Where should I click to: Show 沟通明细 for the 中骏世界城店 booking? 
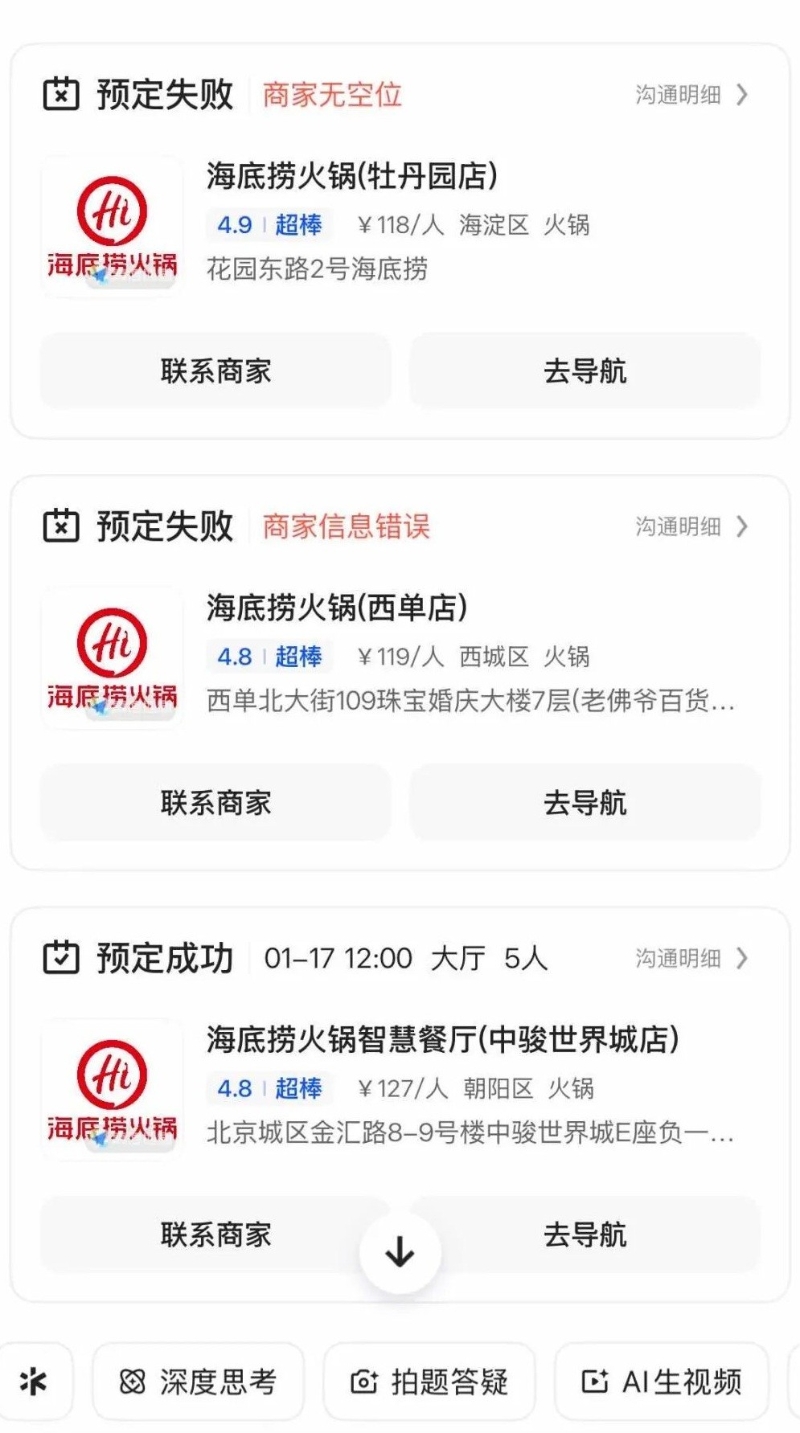coord(691,958)
